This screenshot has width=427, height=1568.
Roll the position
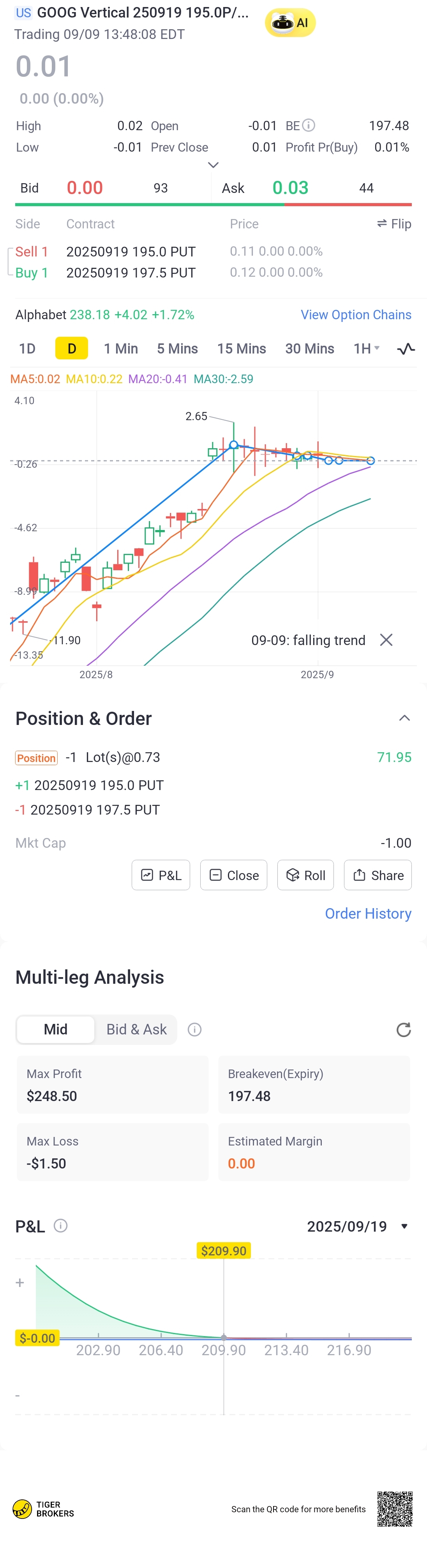[x=305, y=875]
